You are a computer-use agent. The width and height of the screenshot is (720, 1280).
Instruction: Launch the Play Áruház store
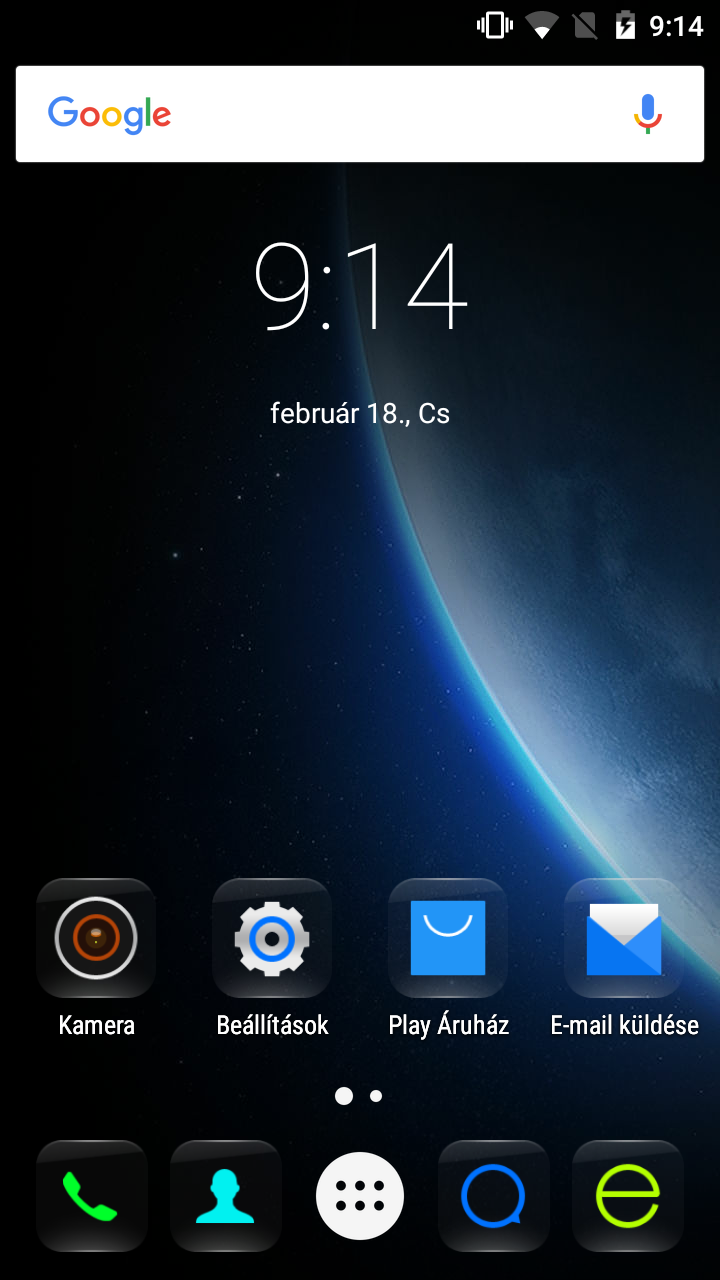(448, 938)
